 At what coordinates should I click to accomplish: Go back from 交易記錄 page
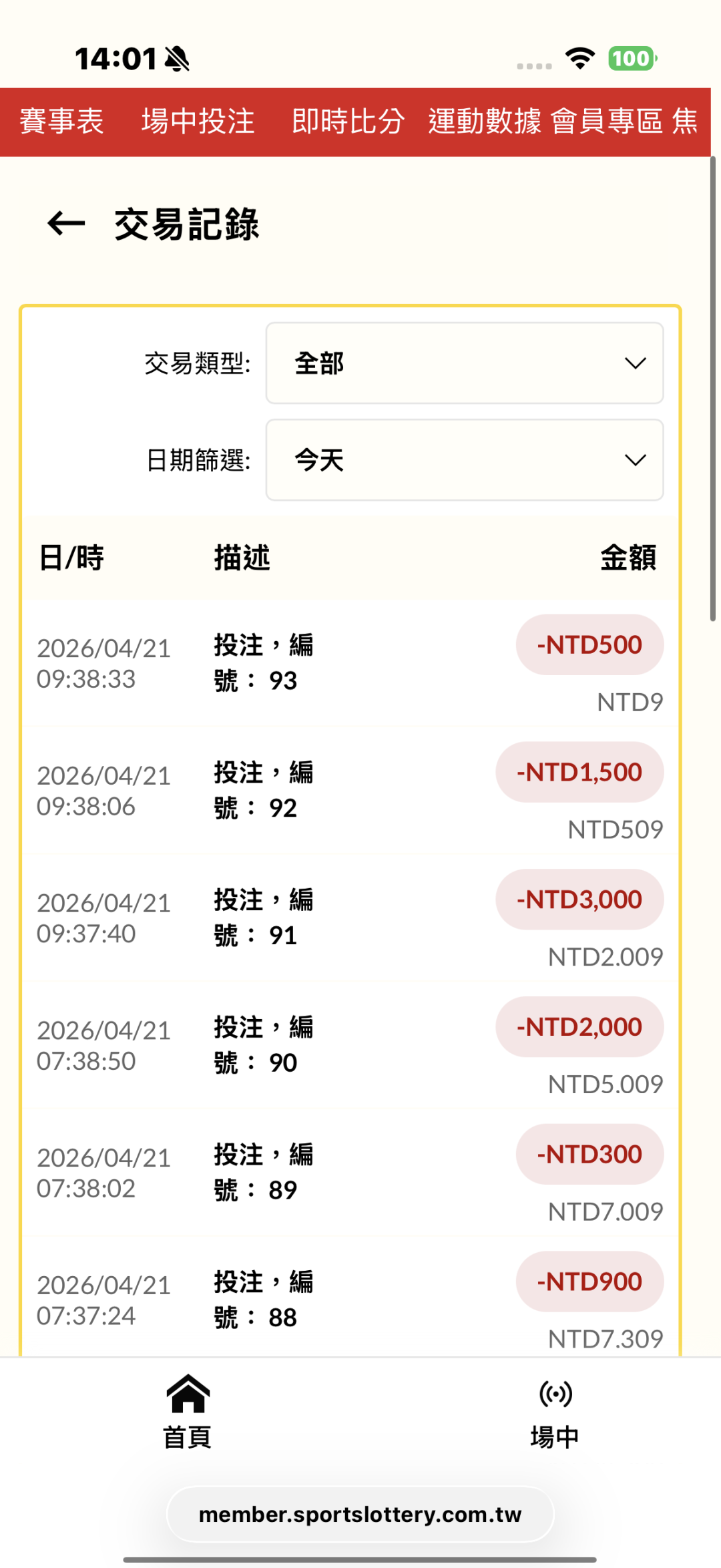tap(67, 224)
